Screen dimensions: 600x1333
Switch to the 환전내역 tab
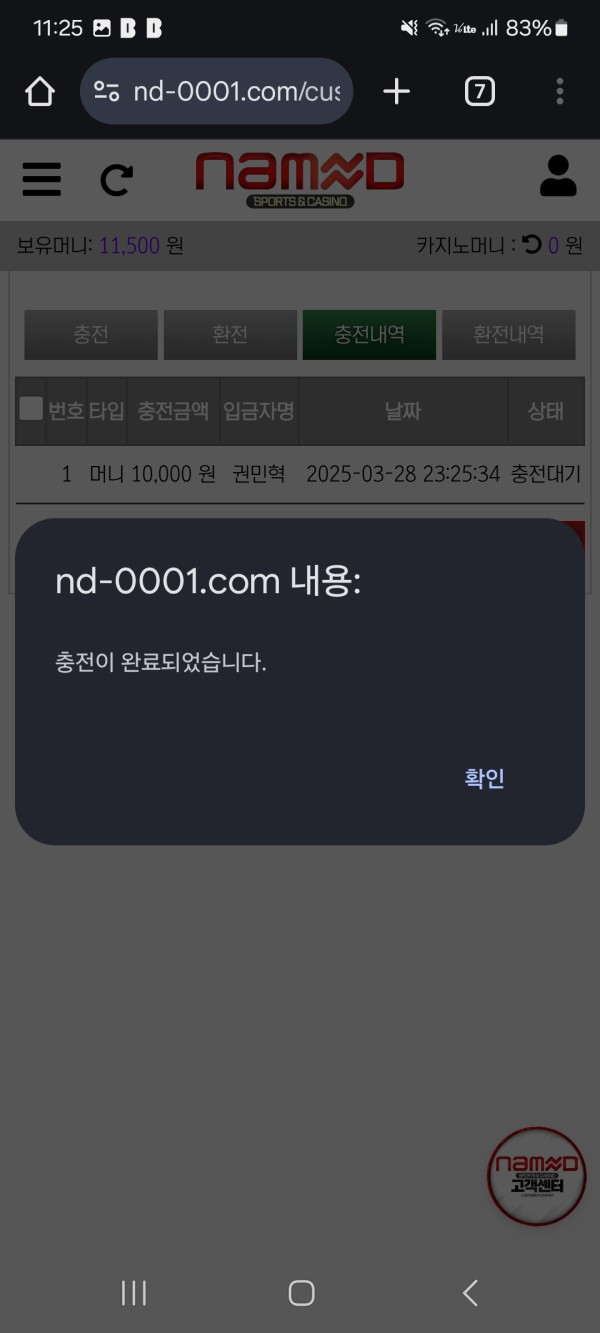click(508, 334)
